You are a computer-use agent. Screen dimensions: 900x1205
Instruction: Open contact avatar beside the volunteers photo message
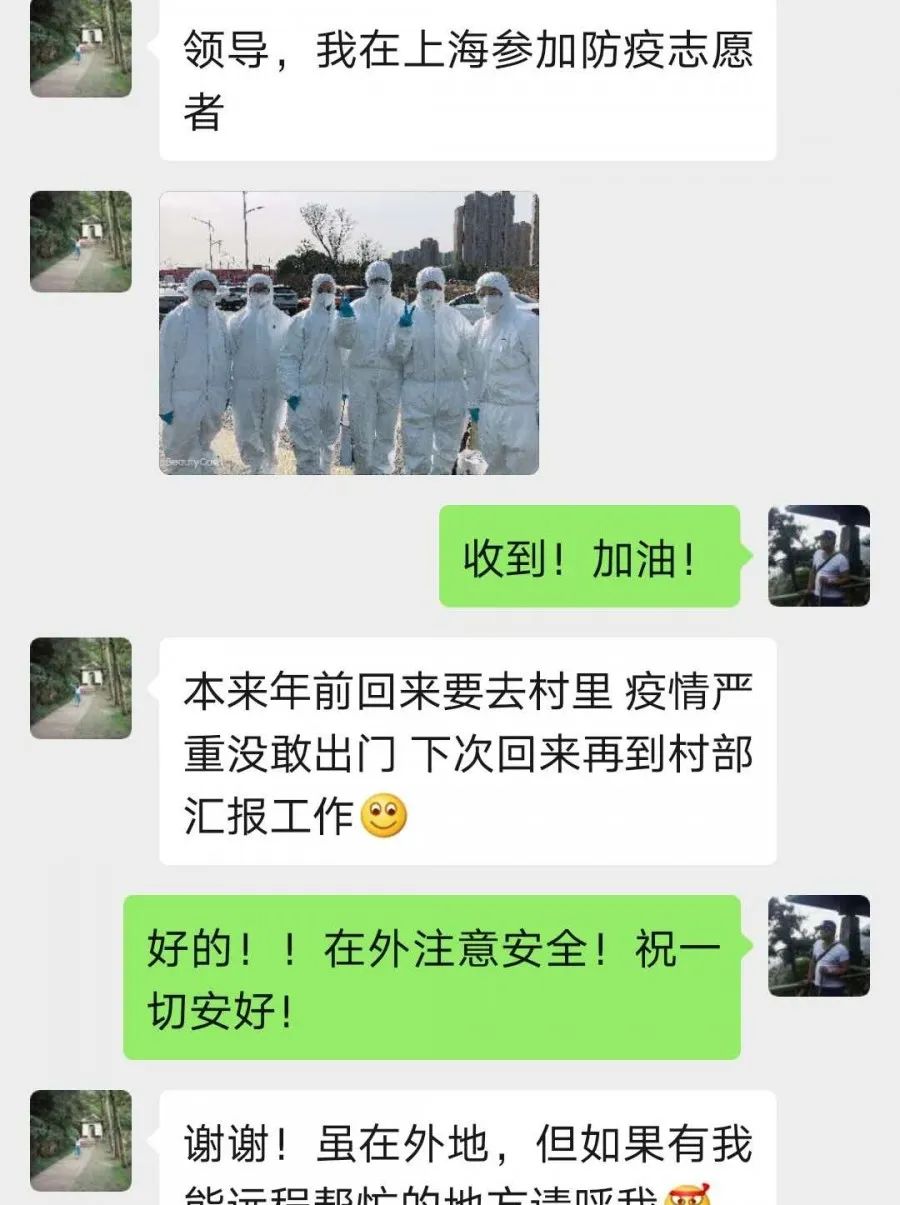coord(81,241)
